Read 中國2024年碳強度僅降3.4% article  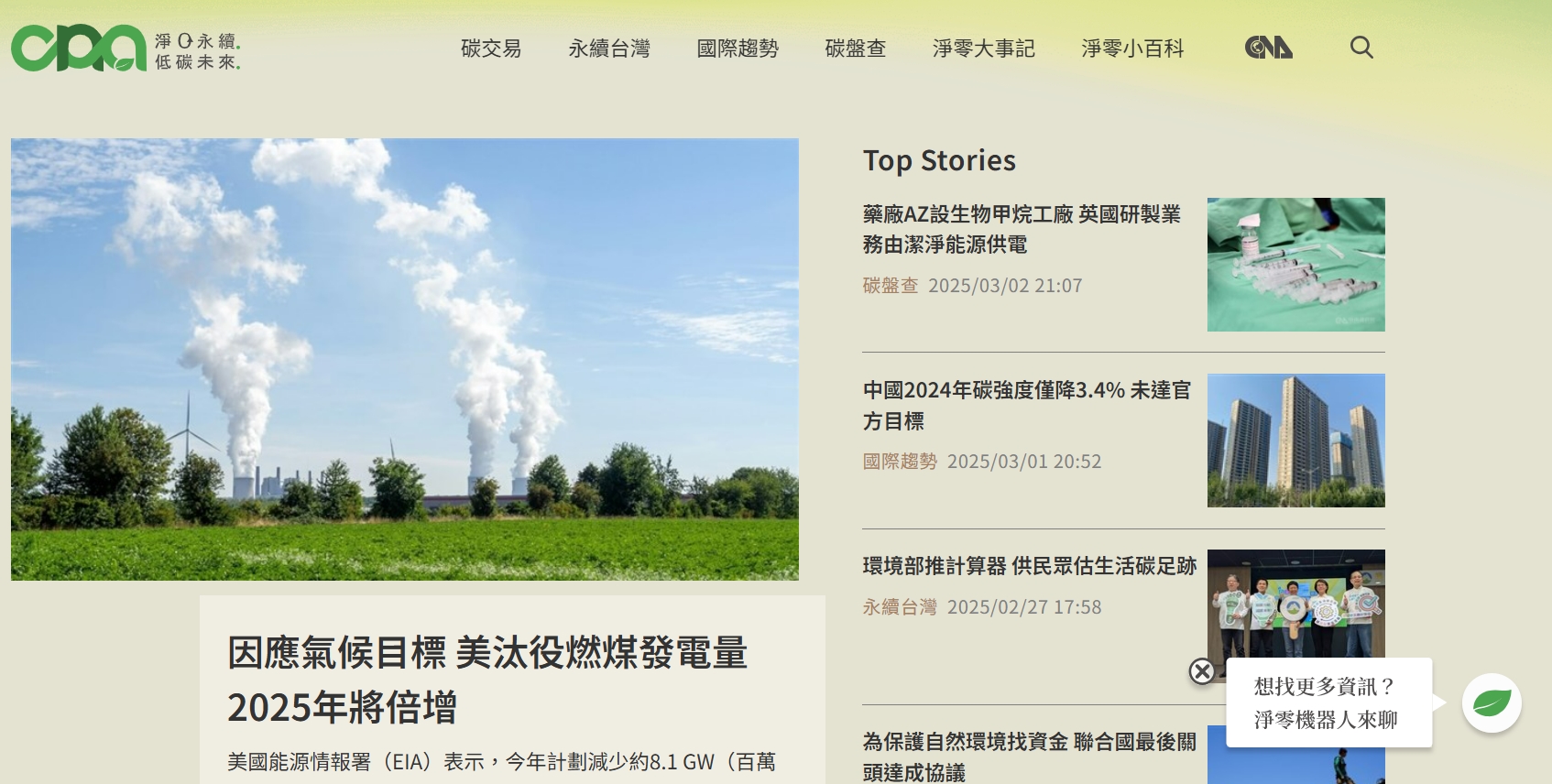point(1026,405)
